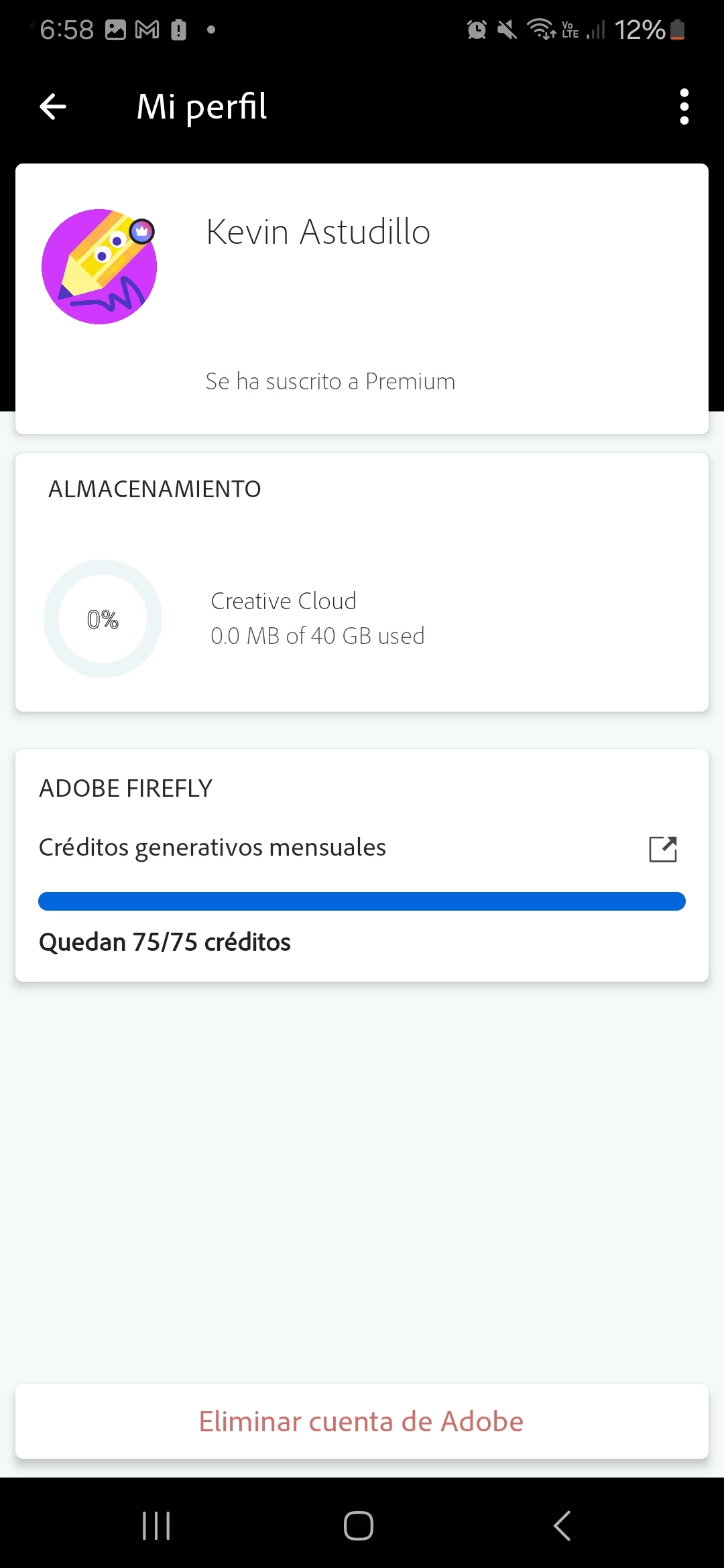Go to the system home screen

point(359,1526)
